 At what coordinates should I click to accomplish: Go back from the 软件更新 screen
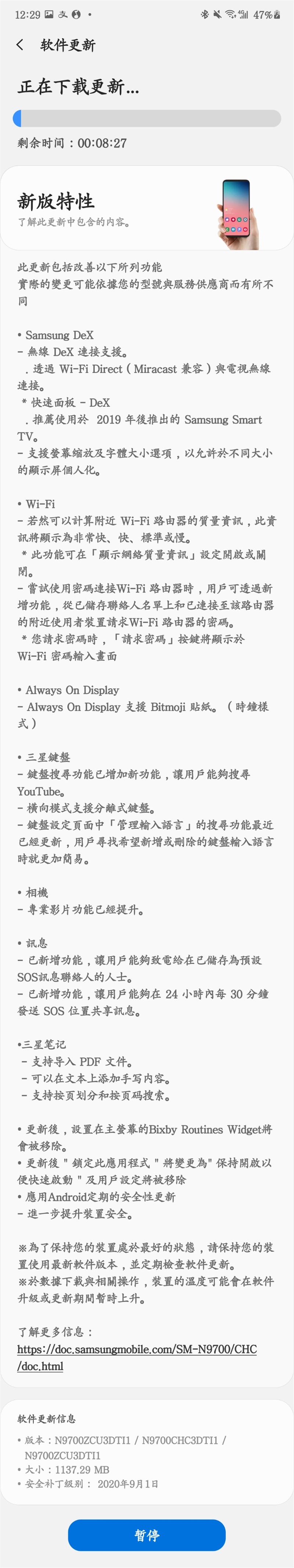[x=20, y=45]
